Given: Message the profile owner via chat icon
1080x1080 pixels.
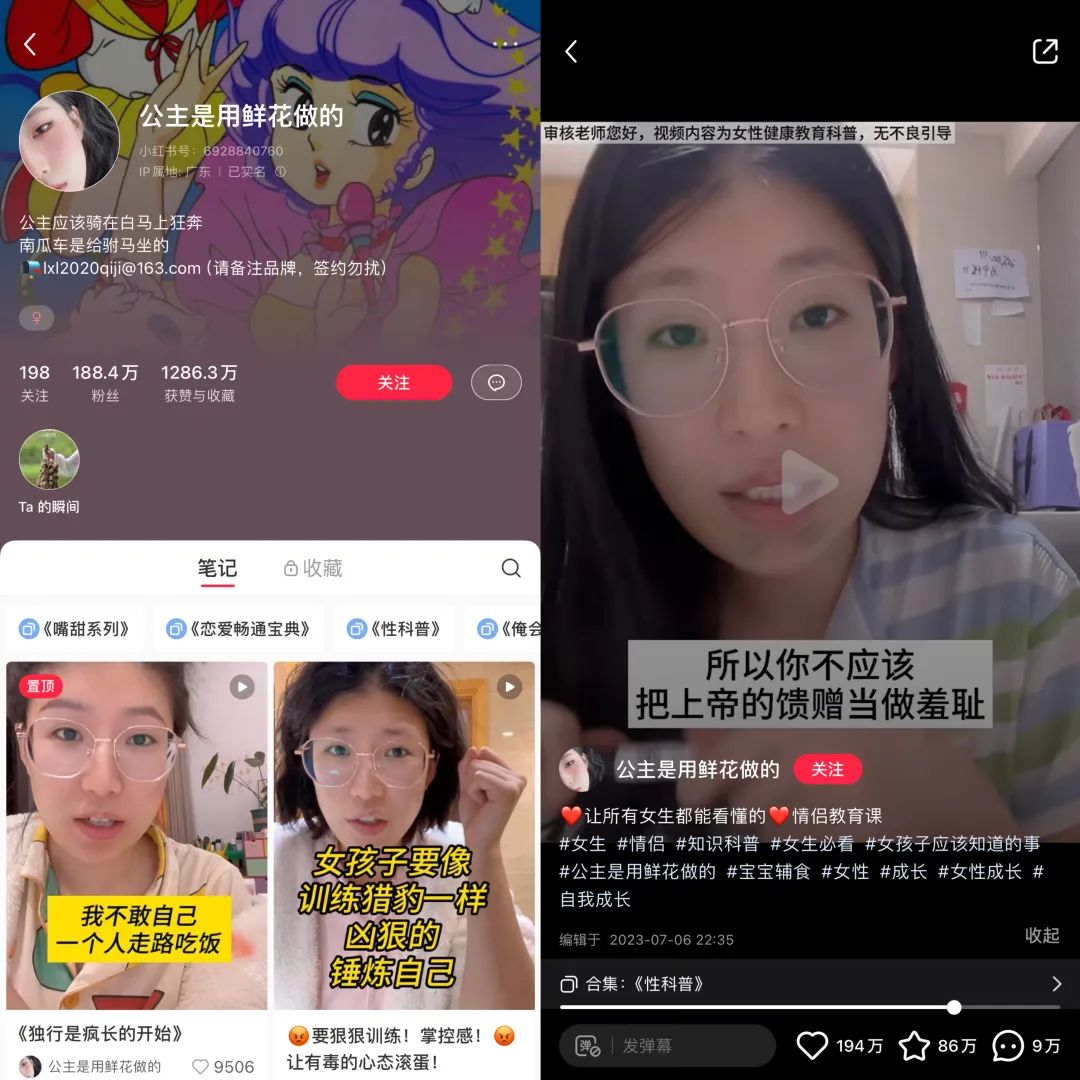Looking at the screenshot, I should [496, 383].
